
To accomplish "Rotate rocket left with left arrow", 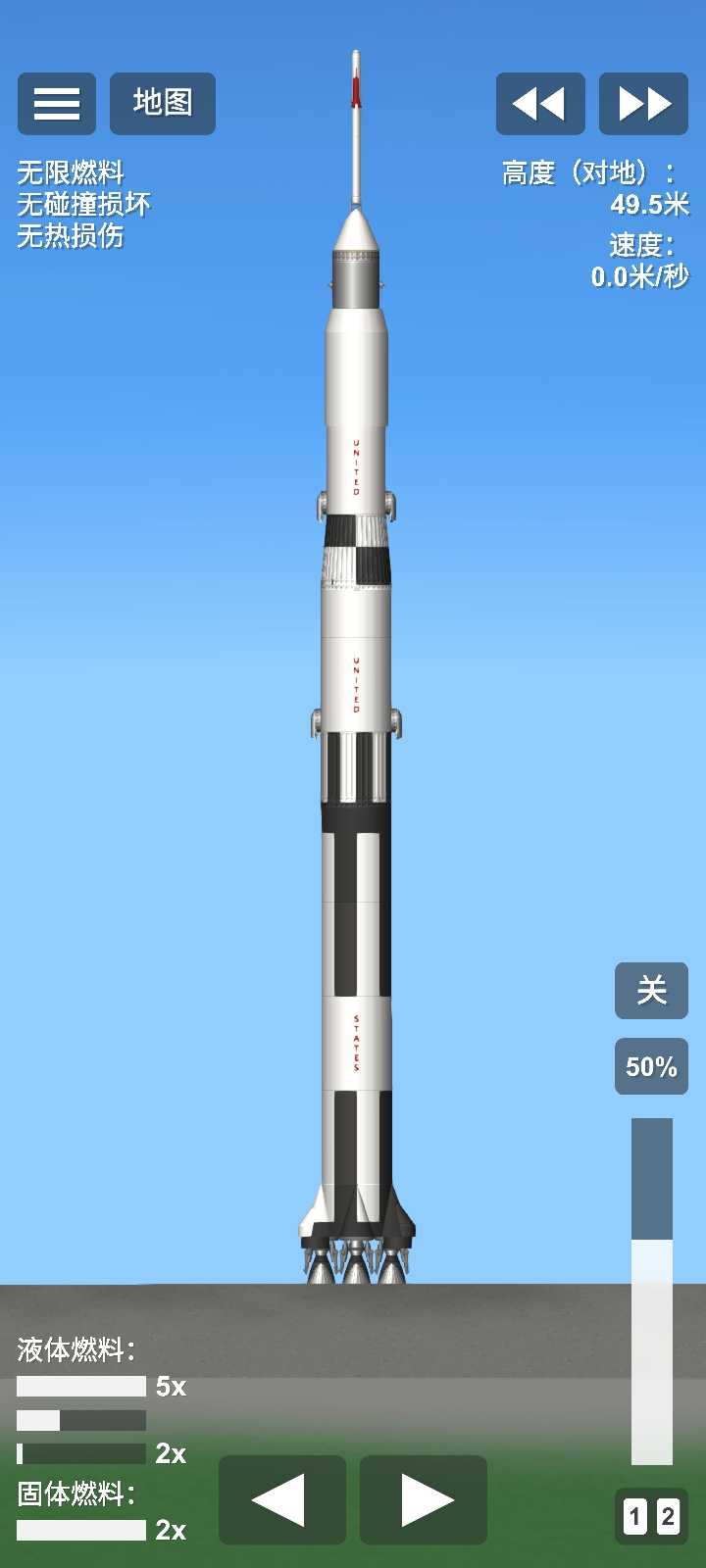I will pyautogui.click(x=282, y=1500).
